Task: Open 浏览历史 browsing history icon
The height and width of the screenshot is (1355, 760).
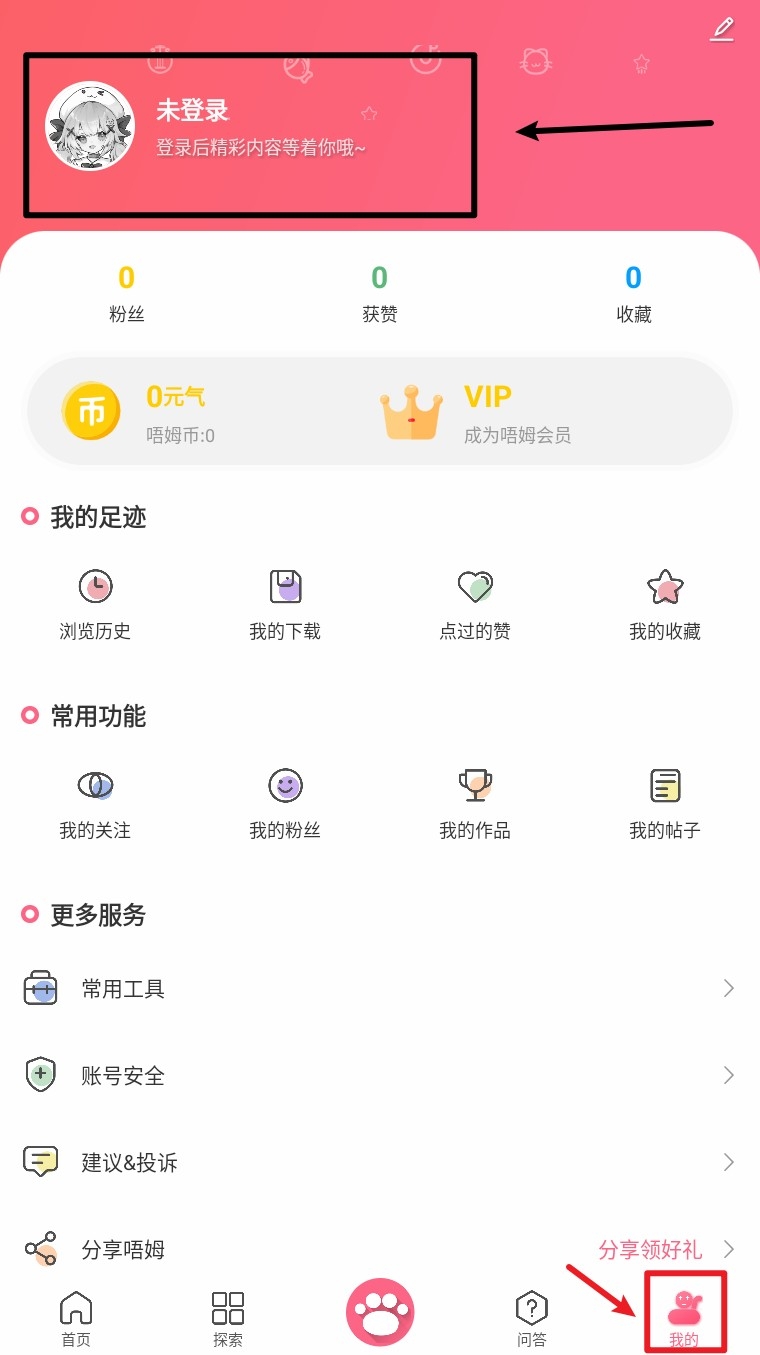Action: click(x=95, y=587)
